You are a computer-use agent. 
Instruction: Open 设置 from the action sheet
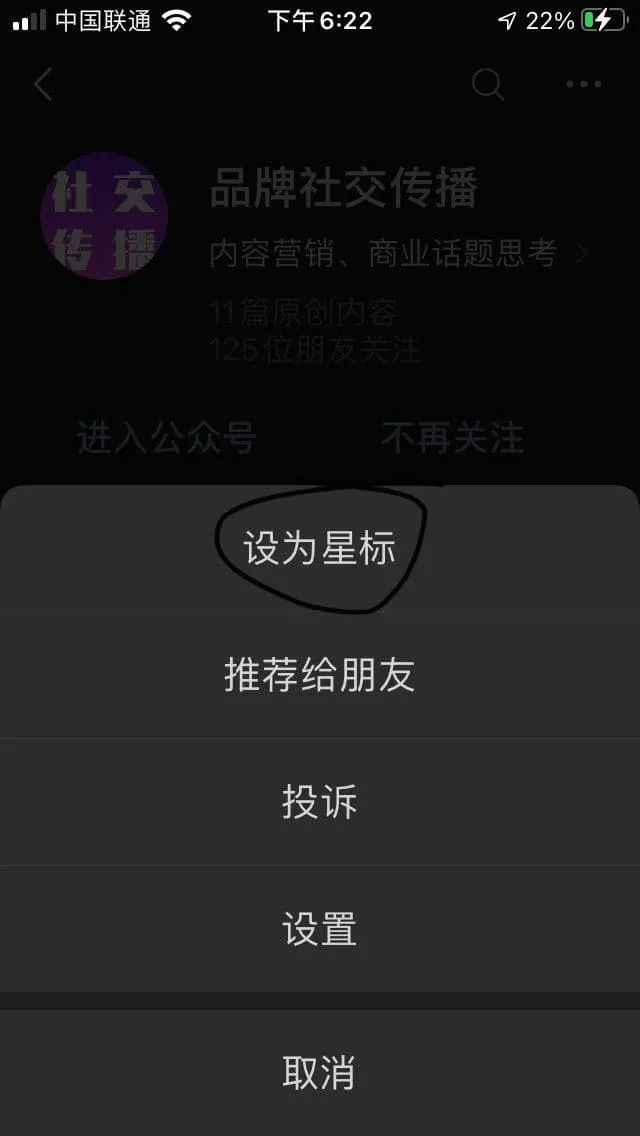pos(319,929)
